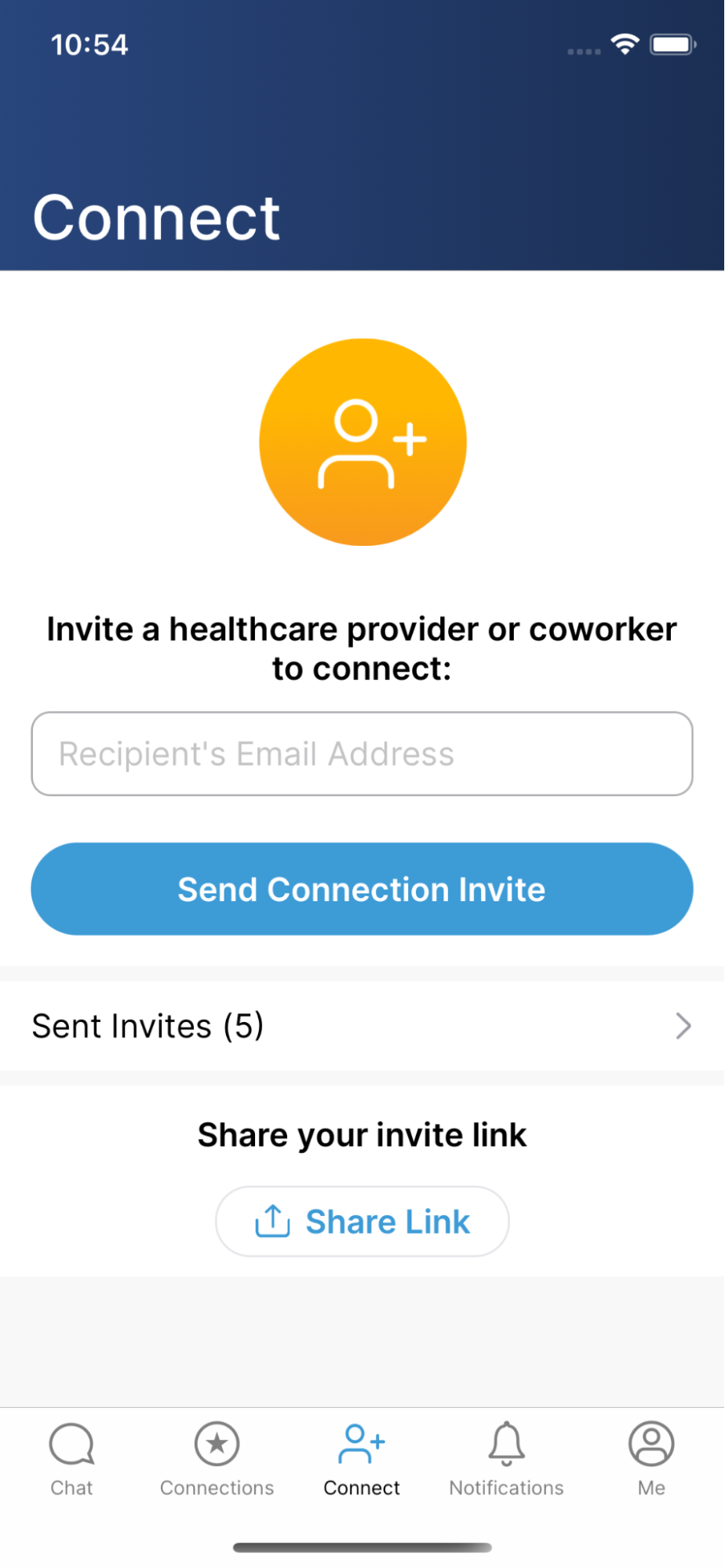View the Me profile tab

pos(651,1457)
